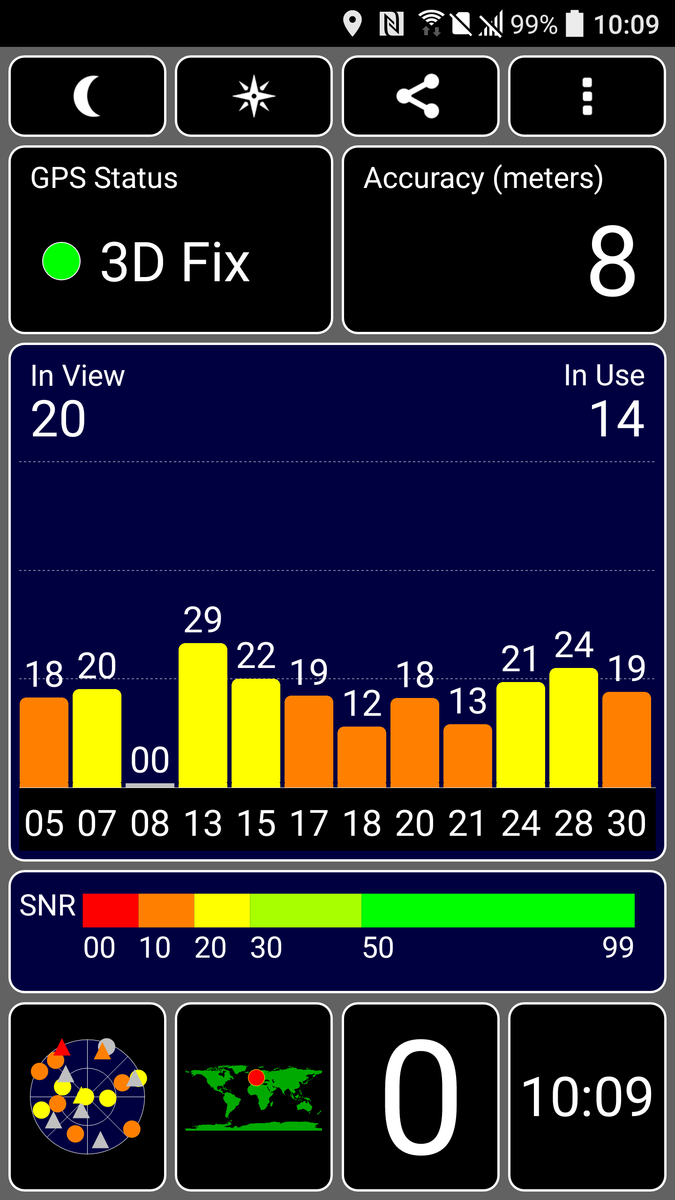Open the compass view

253,96
